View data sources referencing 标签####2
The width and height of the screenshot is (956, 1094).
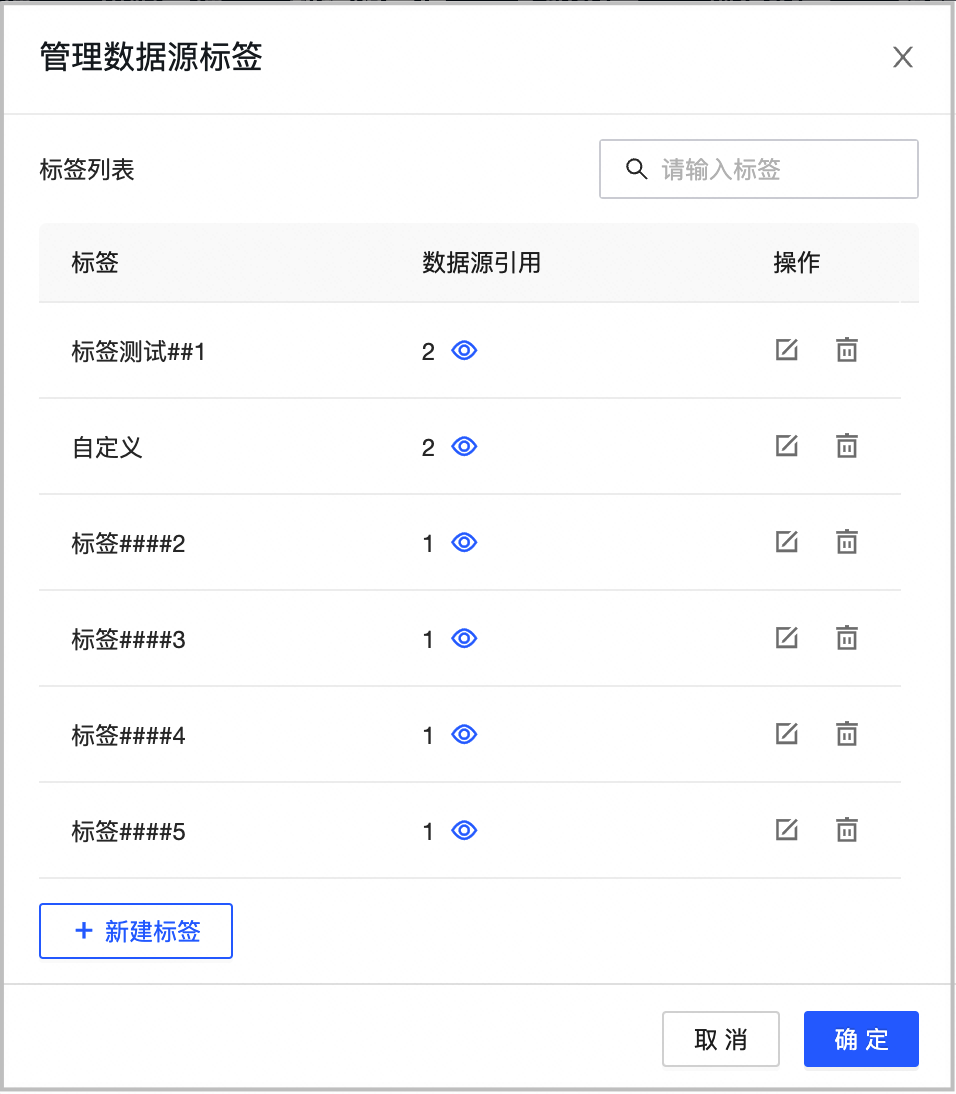(464, 543)
